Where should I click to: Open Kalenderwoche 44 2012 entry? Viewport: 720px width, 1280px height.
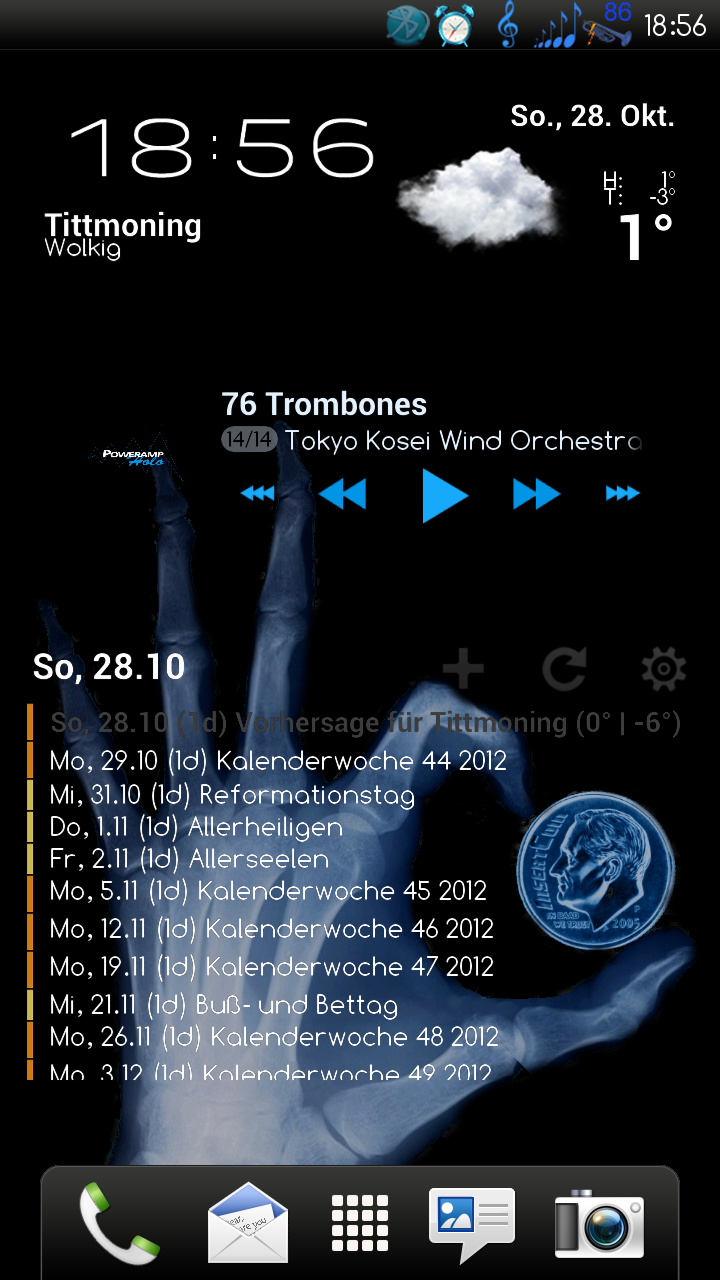click(x=278, y=761)
